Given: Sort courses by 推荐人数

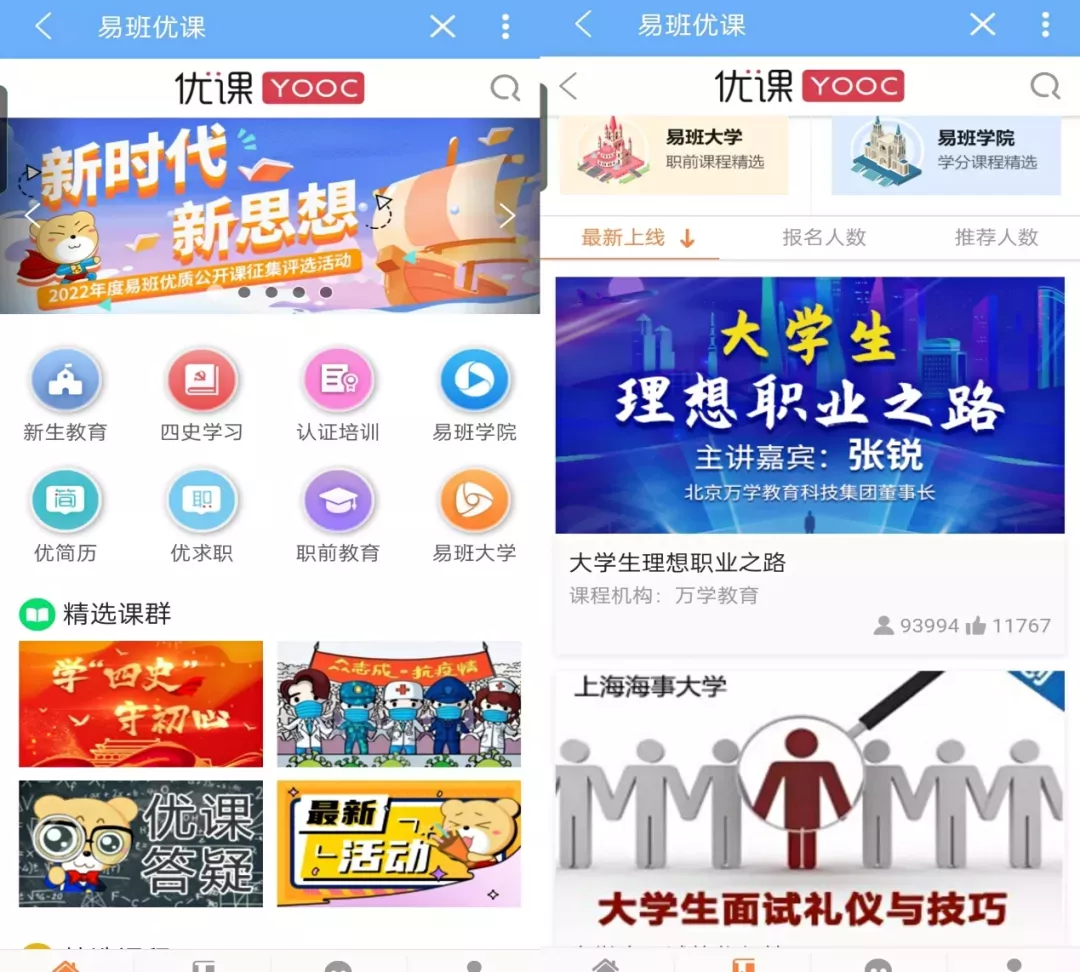Looking at the screenshot, I should (x=996, y=238).
